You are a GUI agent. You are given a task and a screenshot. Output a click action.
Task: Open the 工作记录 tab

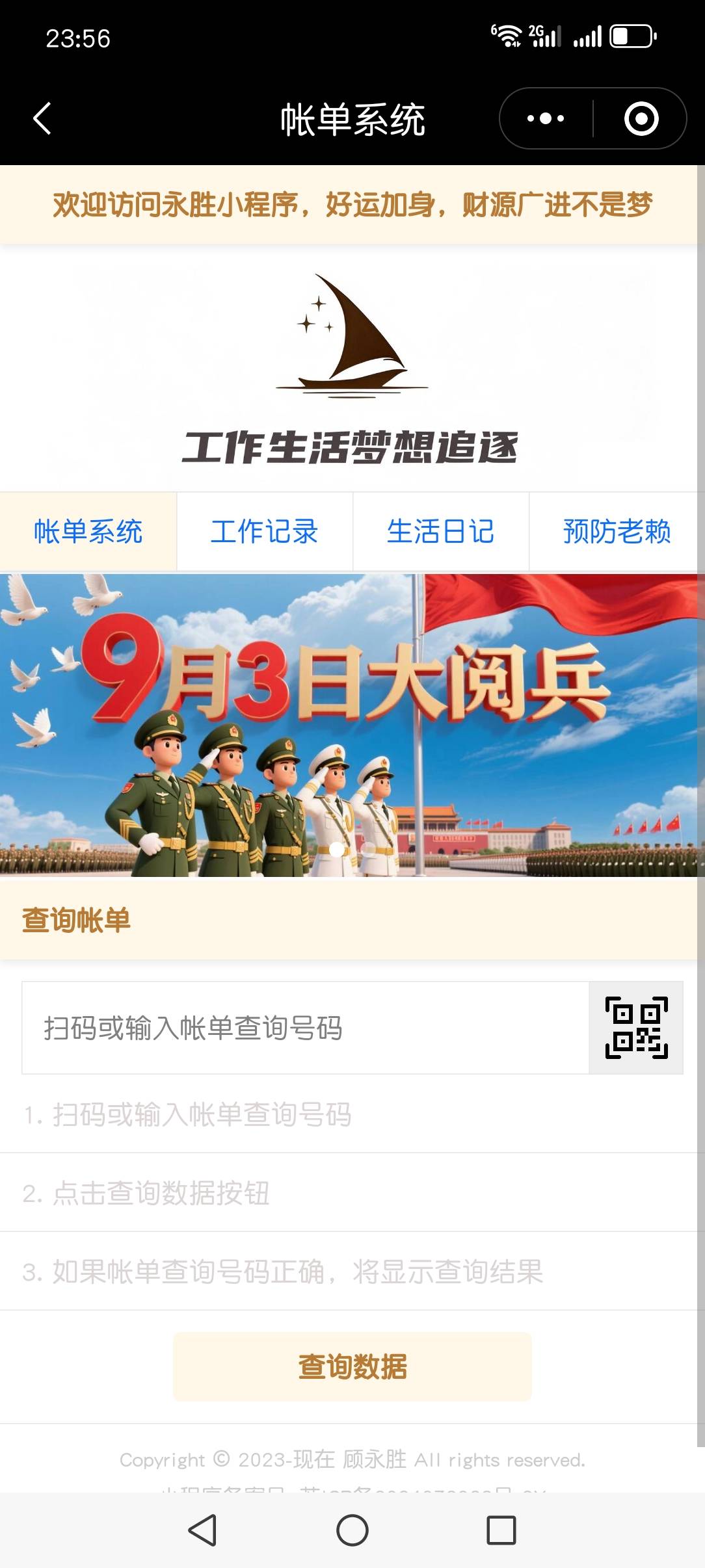tap(265, 532)
